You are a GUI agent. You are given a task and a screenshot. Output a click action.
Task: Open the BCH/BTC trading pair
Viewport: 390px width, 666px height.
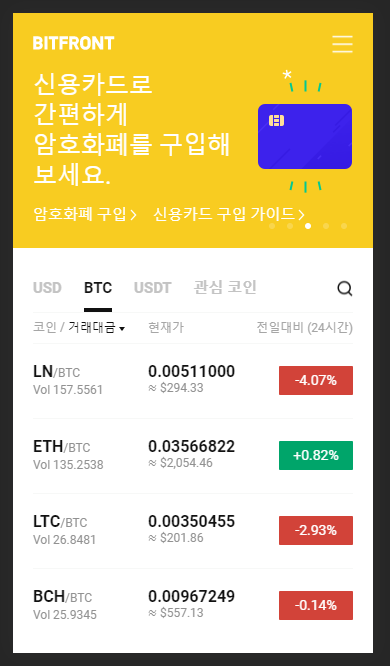(x=193, y=605)
